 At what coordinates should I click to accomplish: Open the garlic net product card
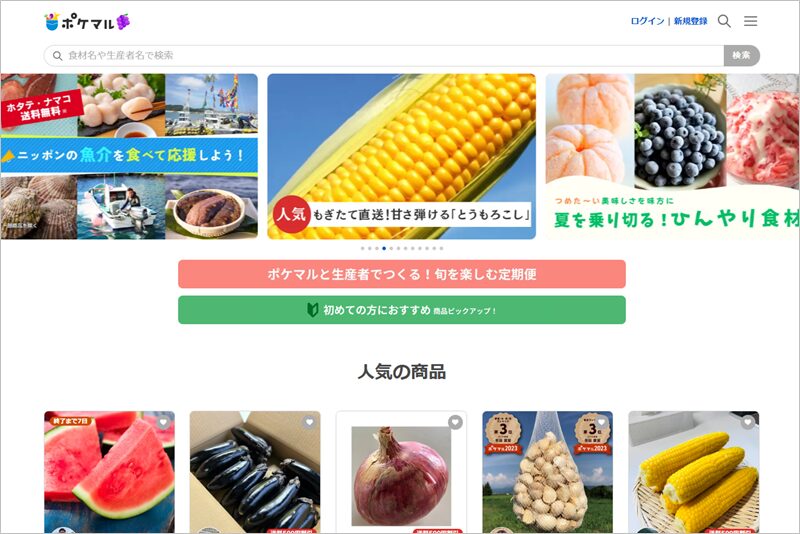tap(547, 475)
